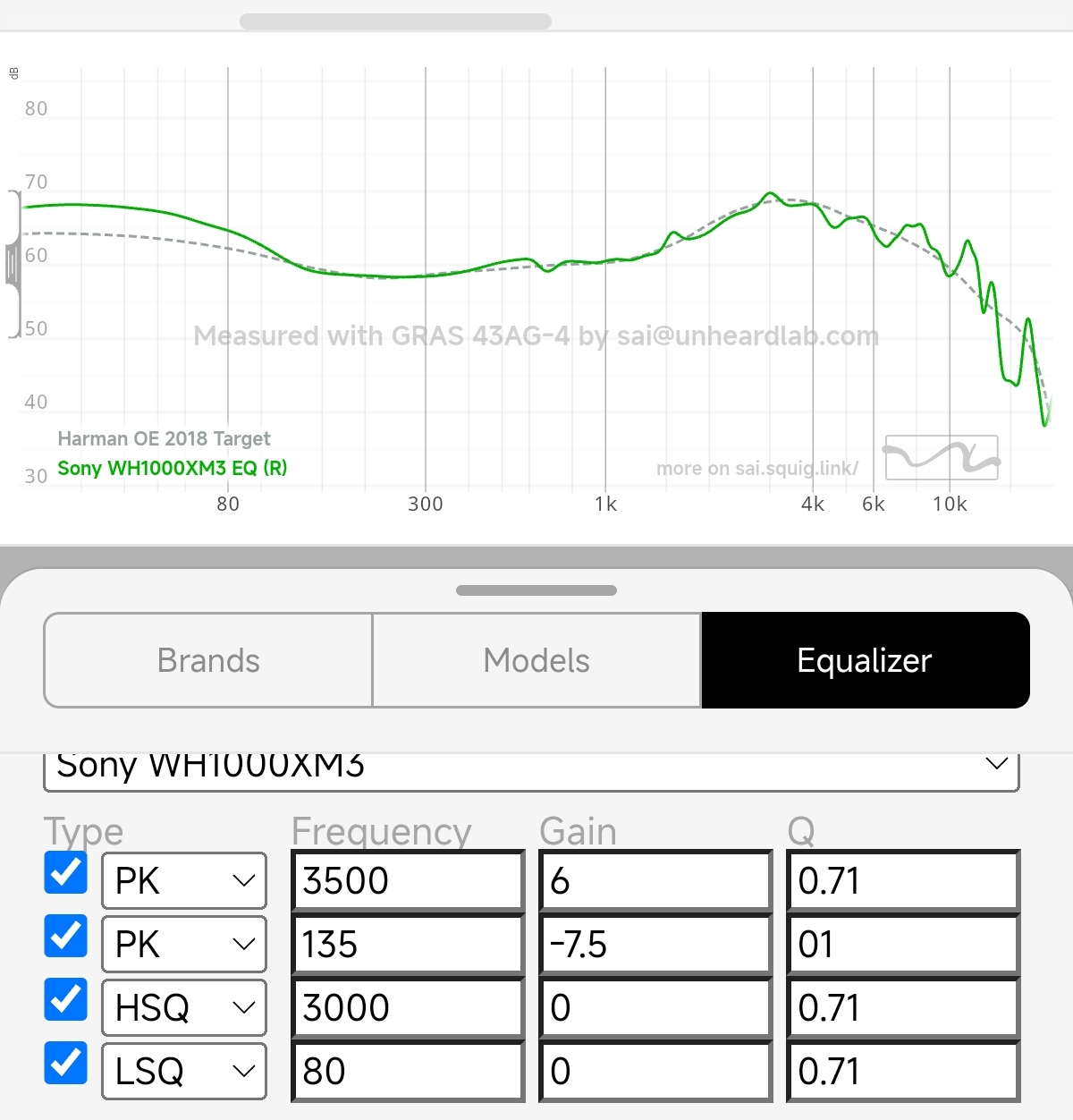Edit the 3500 frequency field
This screenshot has width=1073, height=1120.
pos(408,881)
